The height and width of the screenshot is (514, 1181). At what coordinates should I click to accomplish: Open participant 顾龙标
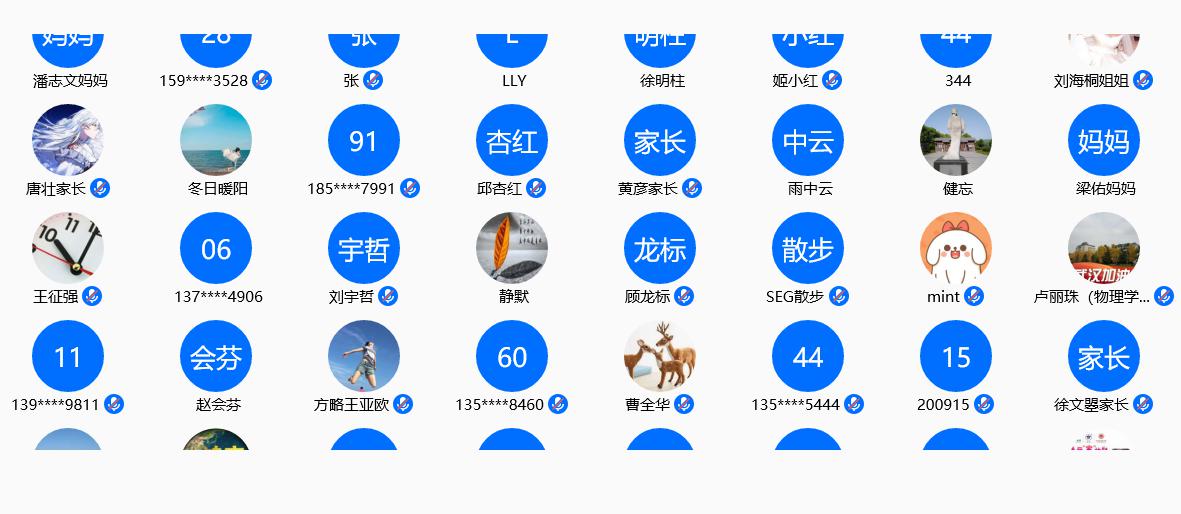pos(659,249)
